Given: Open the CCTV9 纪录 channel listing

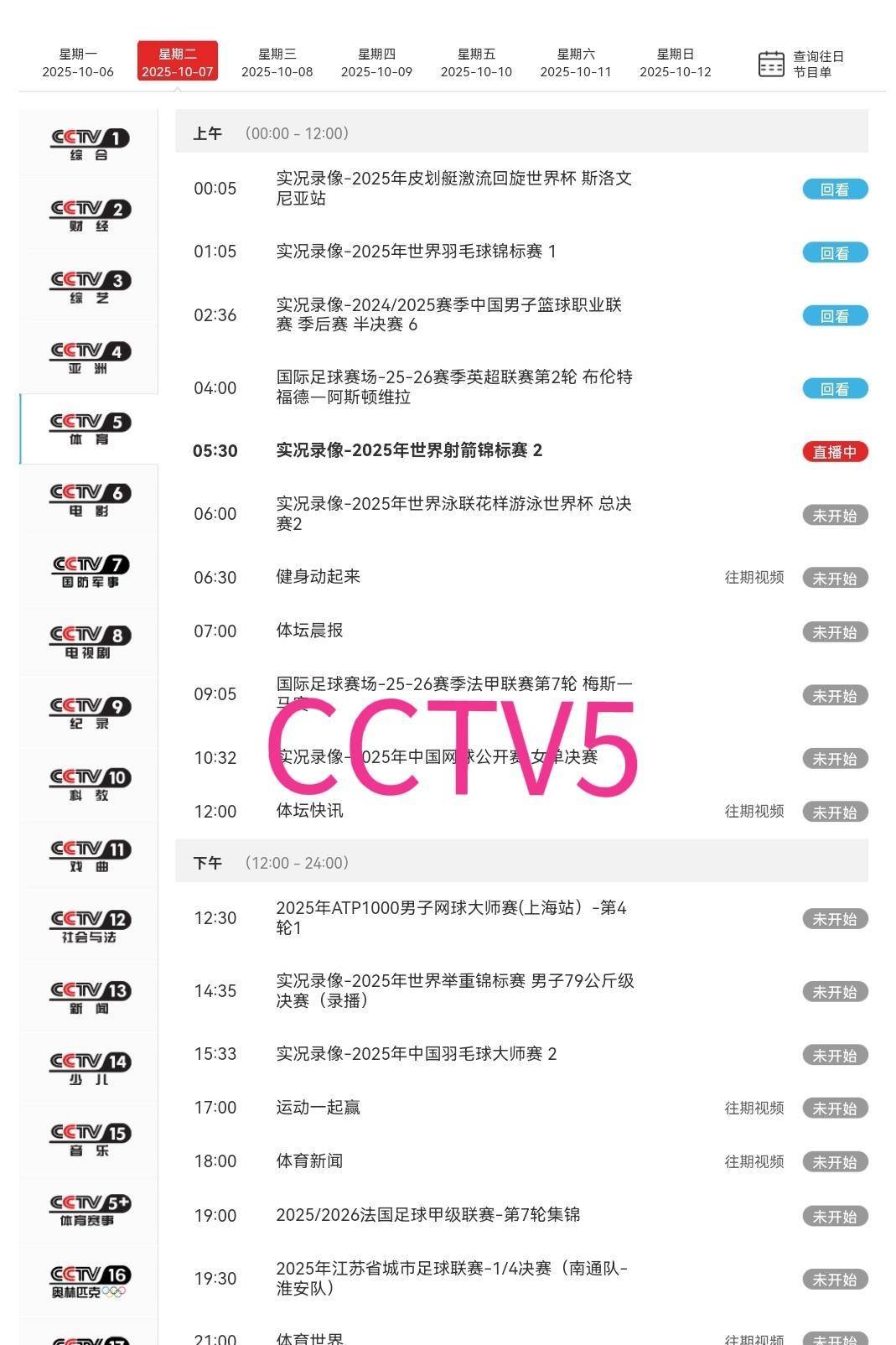Looking at the screenshot, I should [89, 713].
